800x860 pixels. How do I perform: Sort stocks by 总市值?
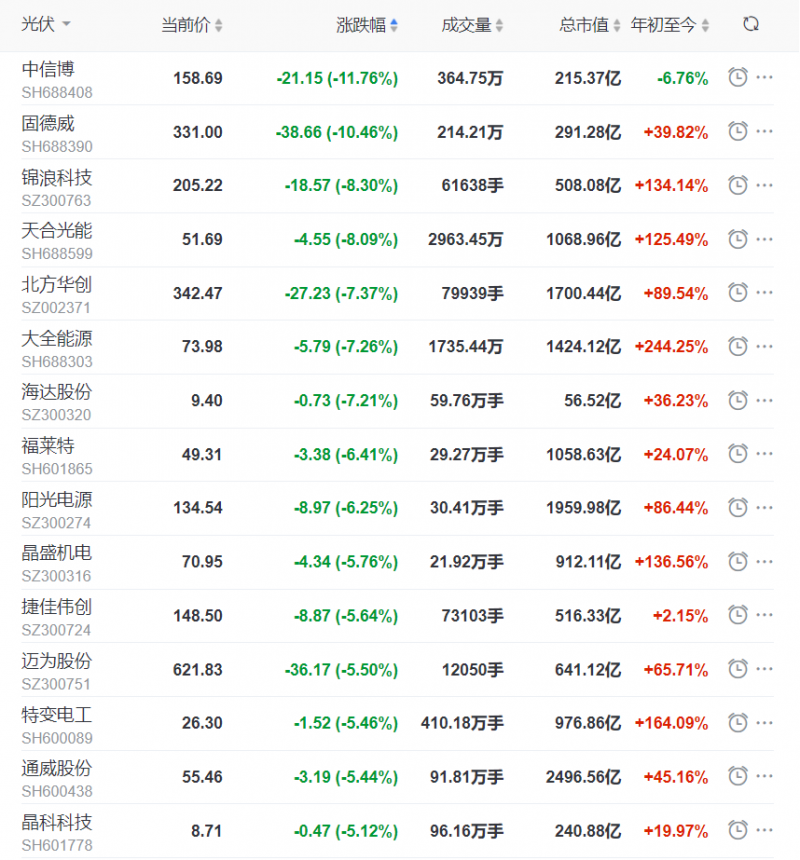coord(589,25)
